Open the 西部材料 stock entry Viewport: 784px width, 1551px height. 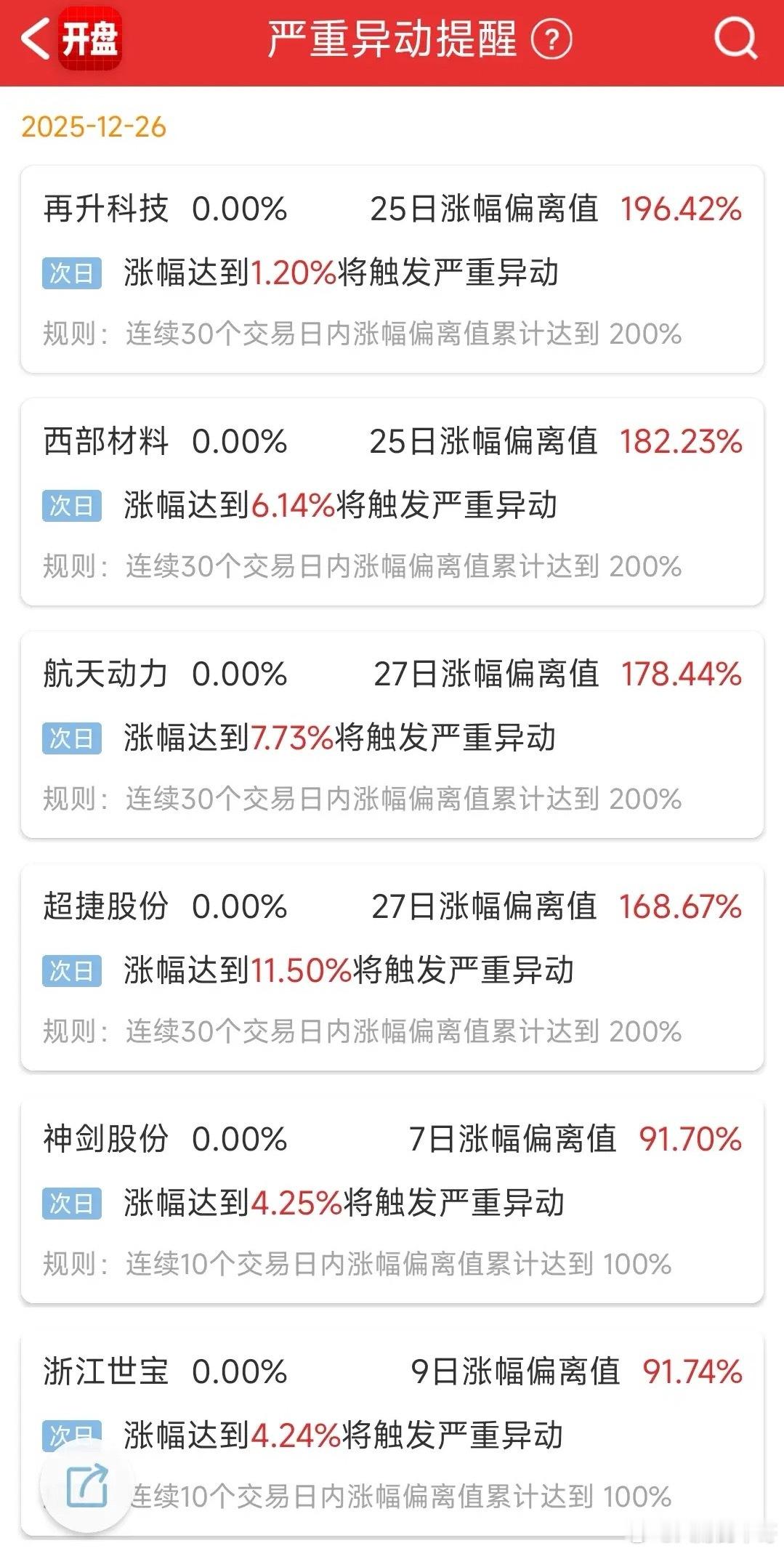tap(105, 442)
